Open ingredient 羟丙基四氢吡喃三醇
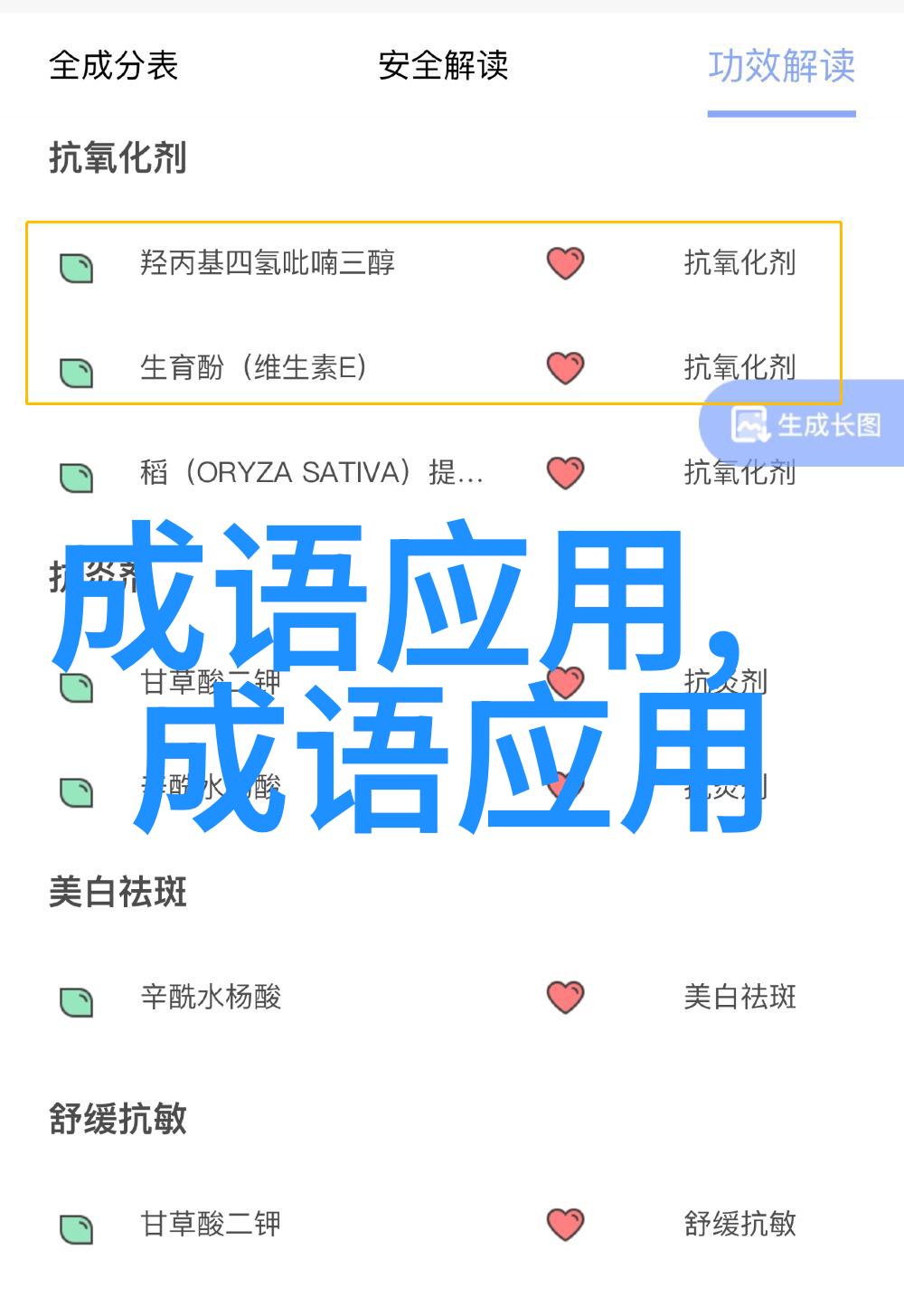The width and height of the screenshot is (904, 1316). click(x=268, y=263)
